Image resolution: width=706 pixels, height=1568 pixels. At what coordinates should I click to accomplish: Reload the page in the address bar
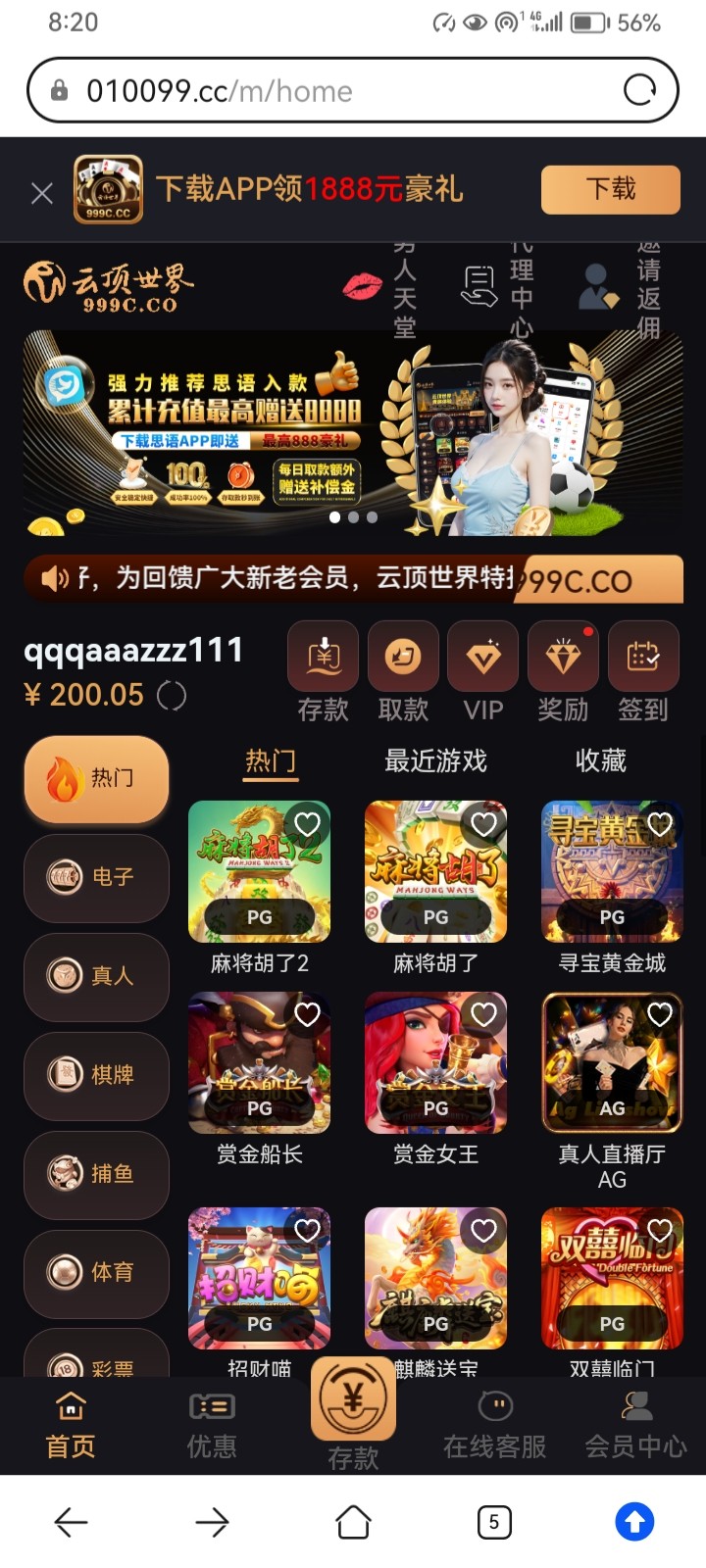639,90
